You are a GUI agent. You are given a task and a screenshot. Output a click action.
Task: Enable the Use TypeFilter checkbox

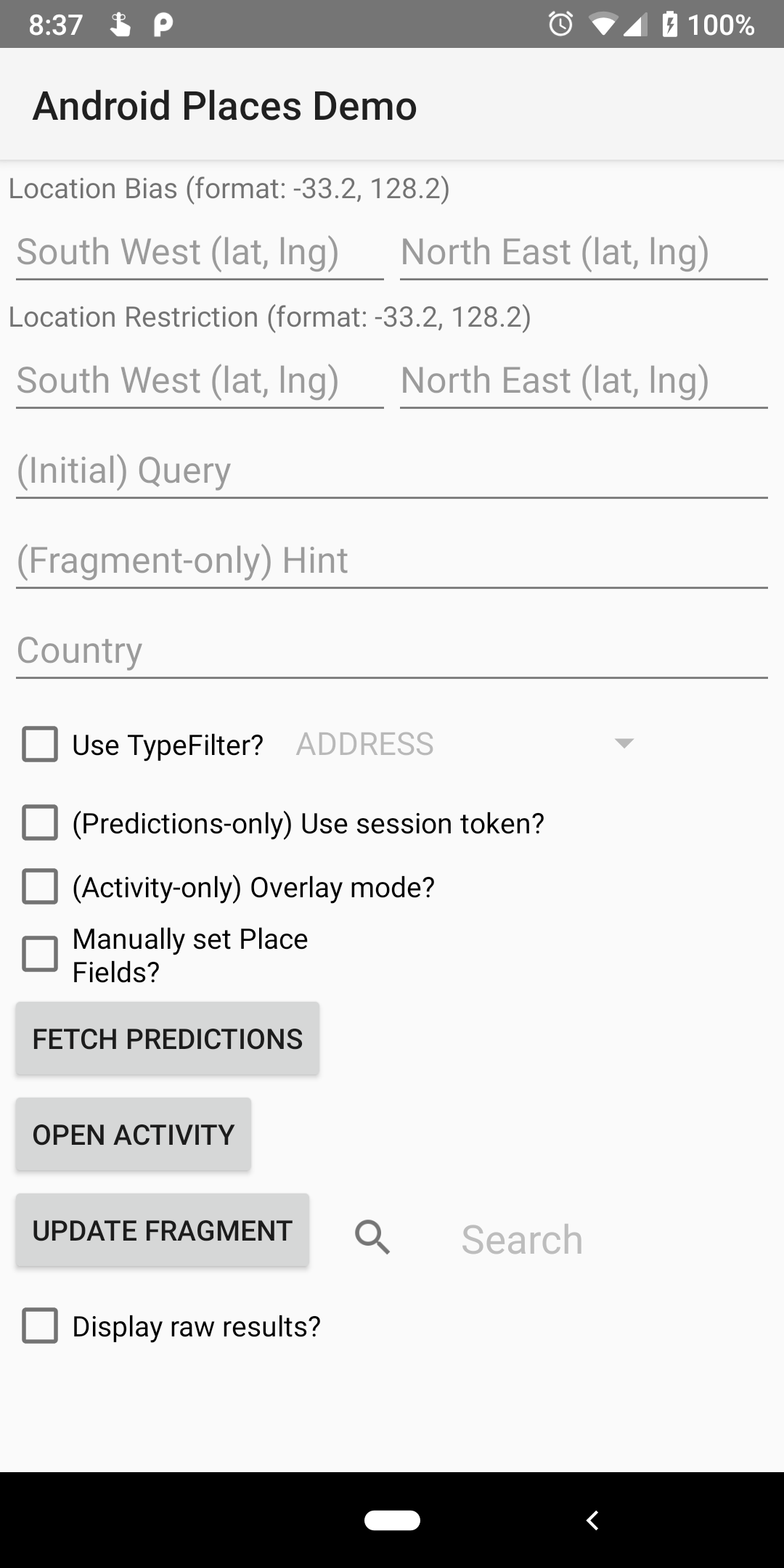(x=40, y=745)
